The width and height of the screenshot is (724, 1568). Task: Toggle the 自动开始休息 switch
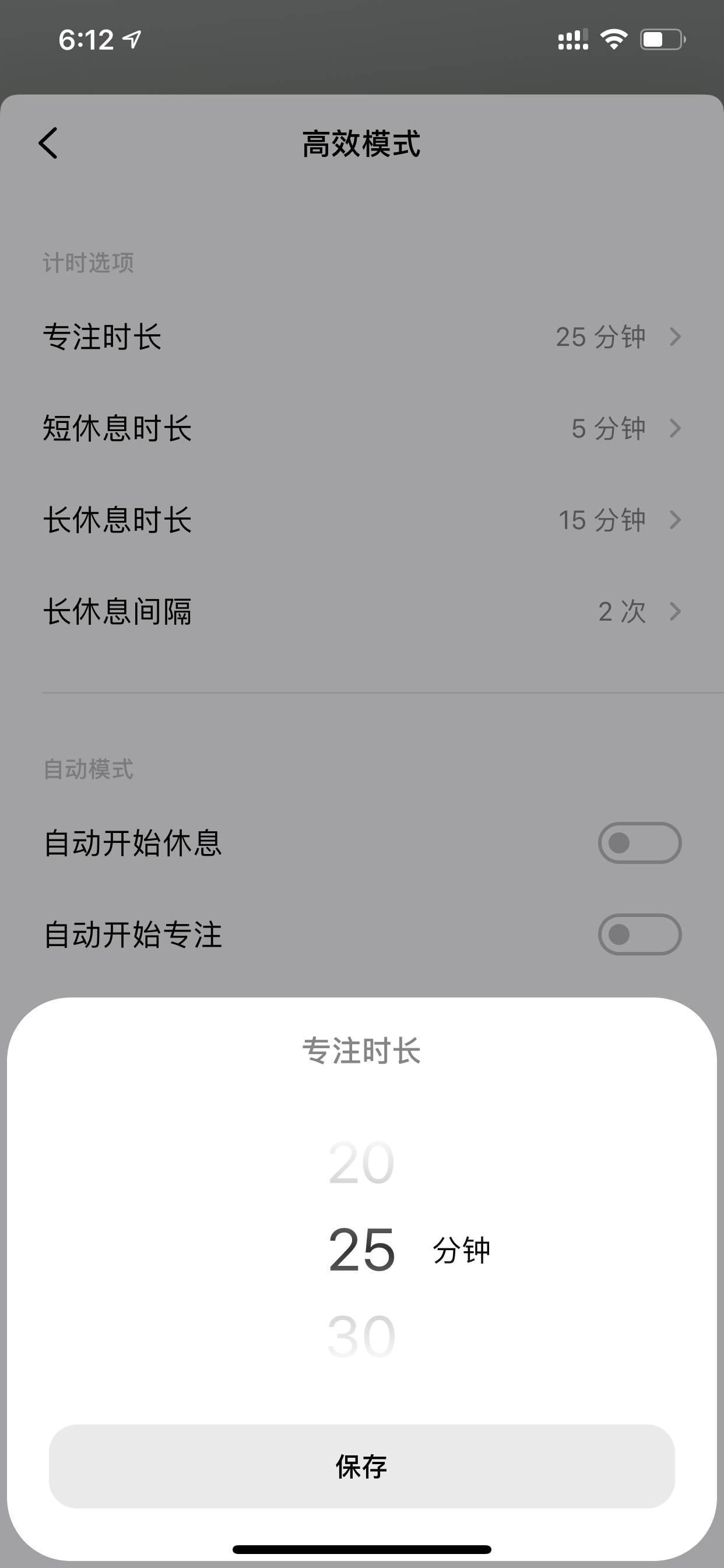tap(639, 843)
